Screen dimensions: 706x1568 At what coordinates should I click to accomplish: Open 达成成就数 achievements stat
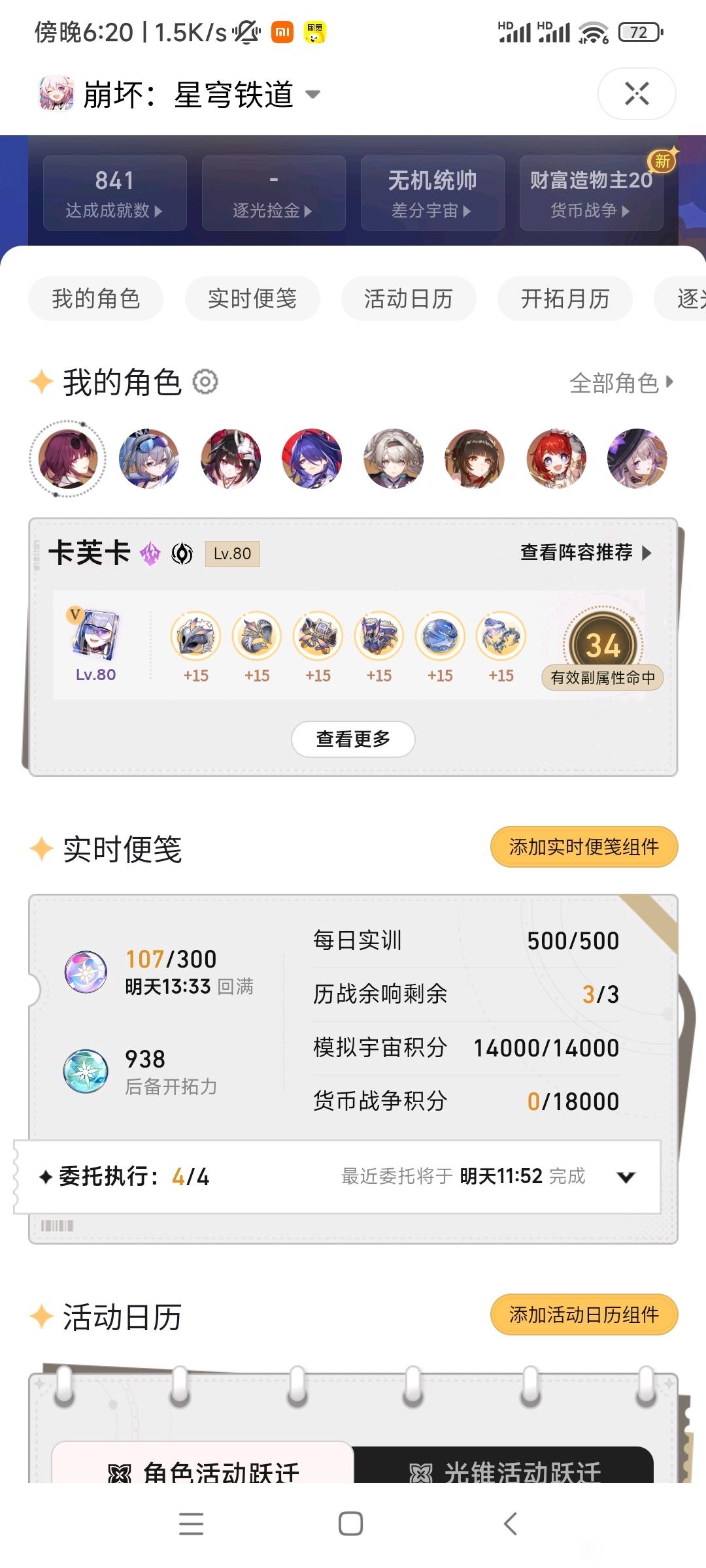coord(114,193)
